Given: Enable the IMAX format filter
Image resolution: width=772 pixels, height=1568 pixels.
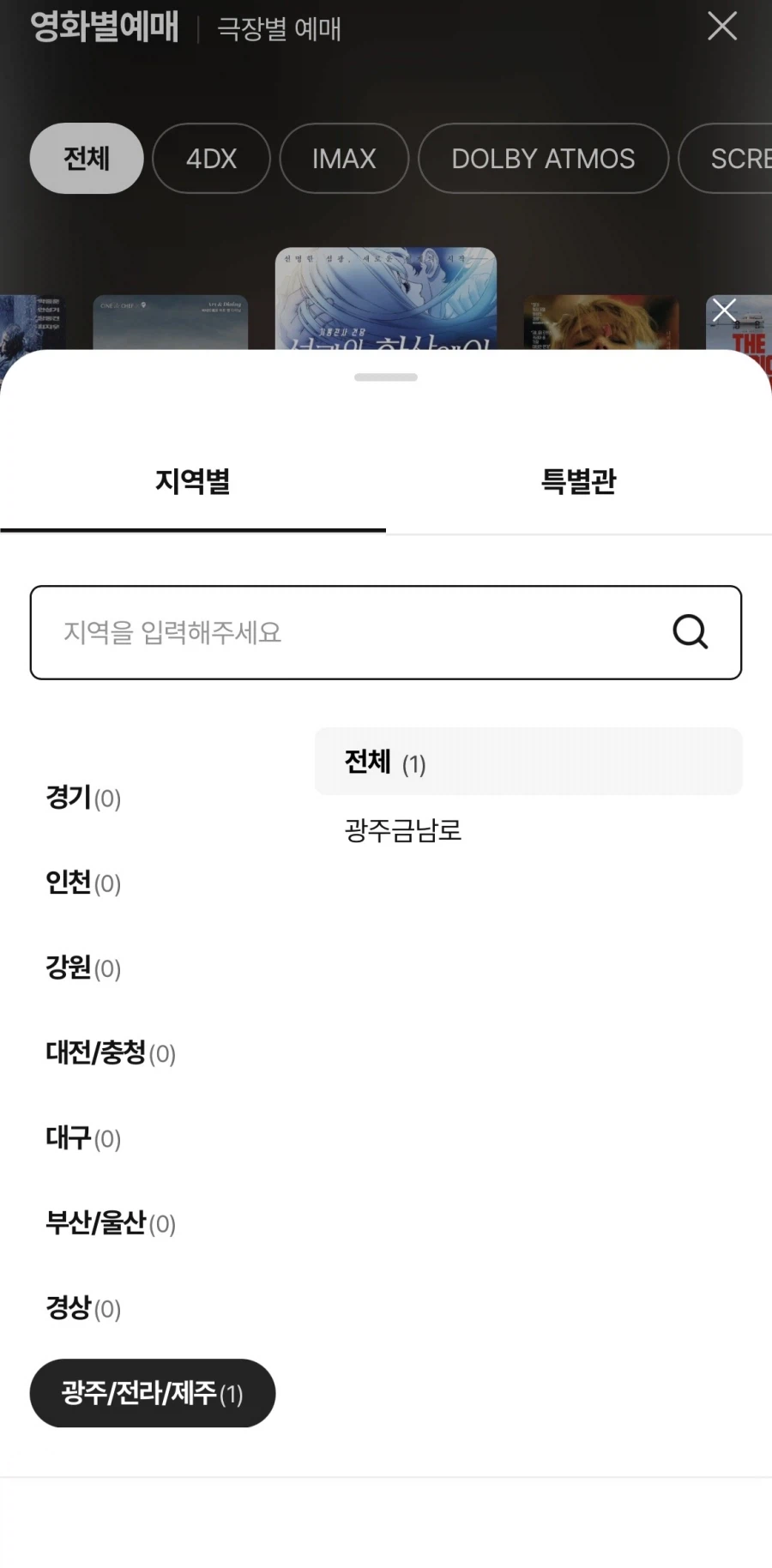Looking at the screenshot, I should (x=343, y=159).
